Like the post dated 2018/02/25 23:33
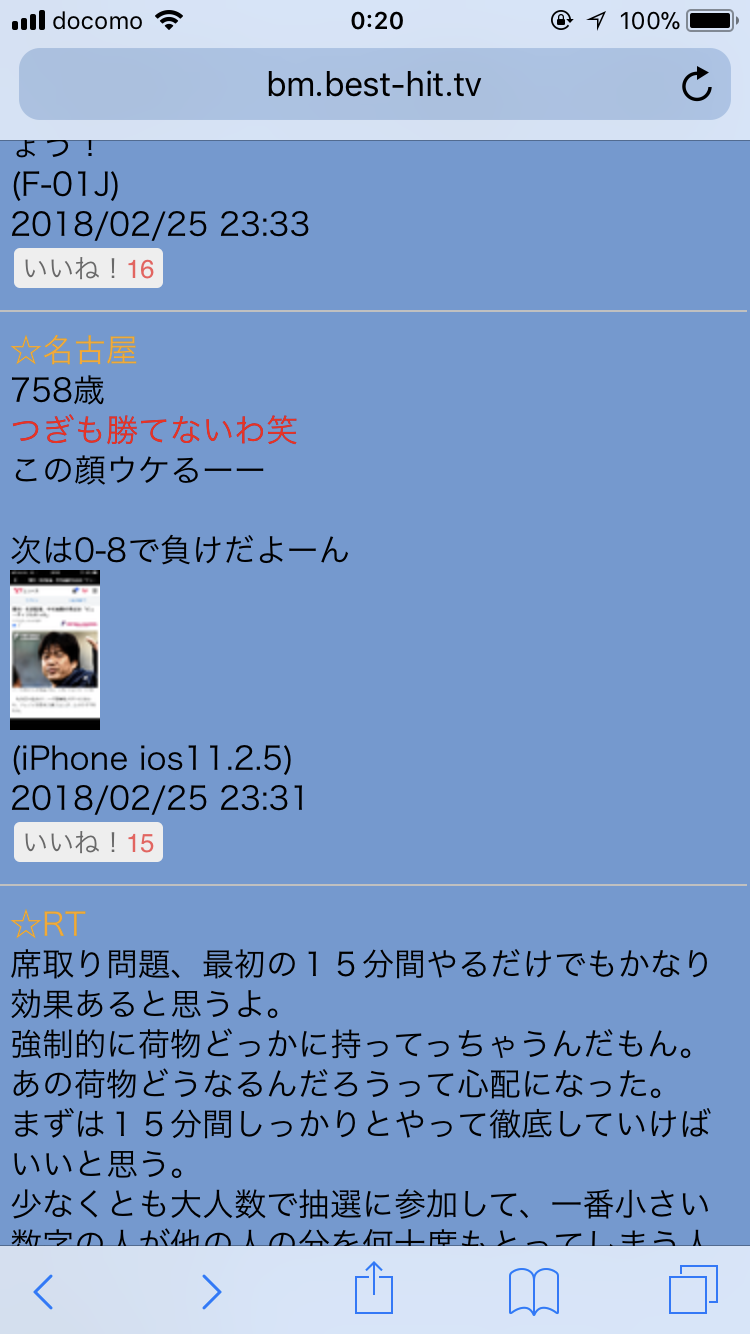Viewport: 750px width, 1334px height. [88, 269]
